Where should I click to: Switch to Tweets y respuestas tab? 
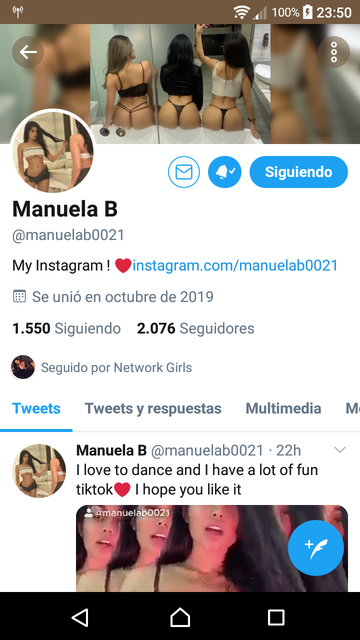pos(153,409)
